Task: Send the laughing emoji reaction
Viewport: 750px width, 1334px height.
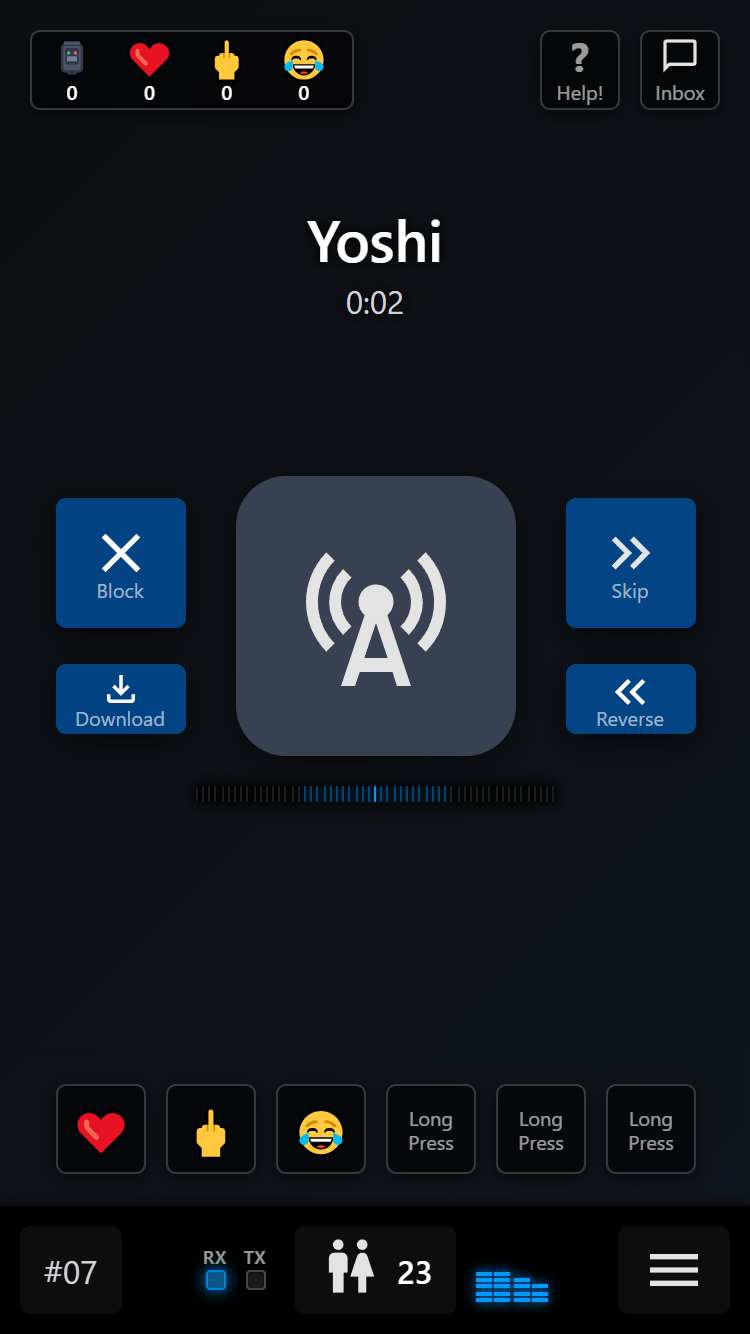Action: (x=320, y=1128)
